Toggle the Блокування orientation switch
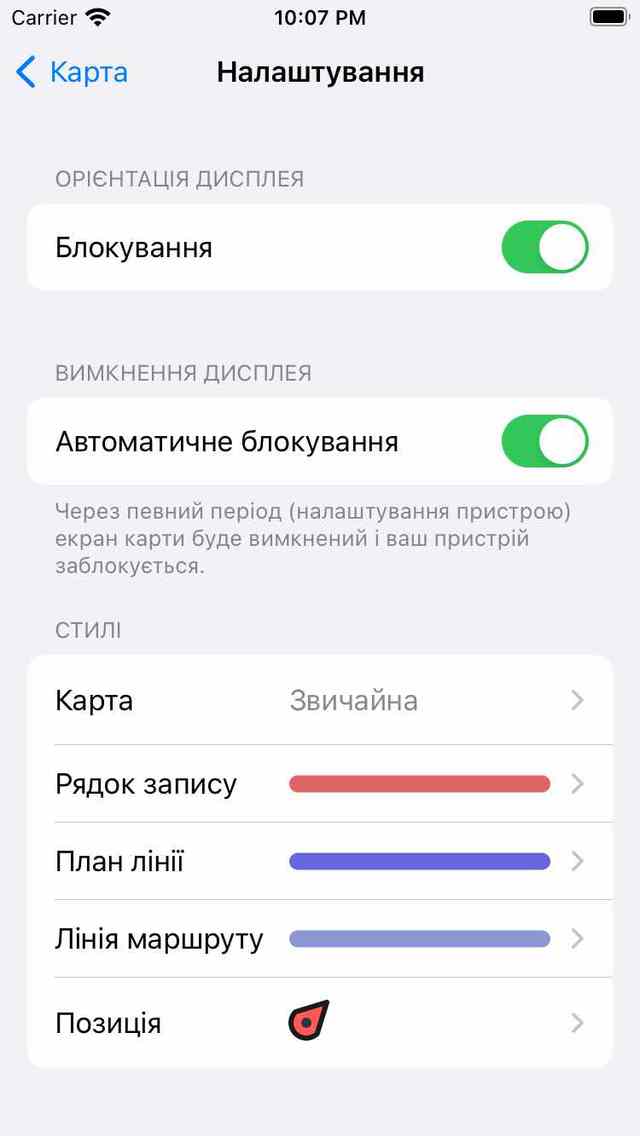The width and height of the screenshot is (640, 1136). (544, 248)
